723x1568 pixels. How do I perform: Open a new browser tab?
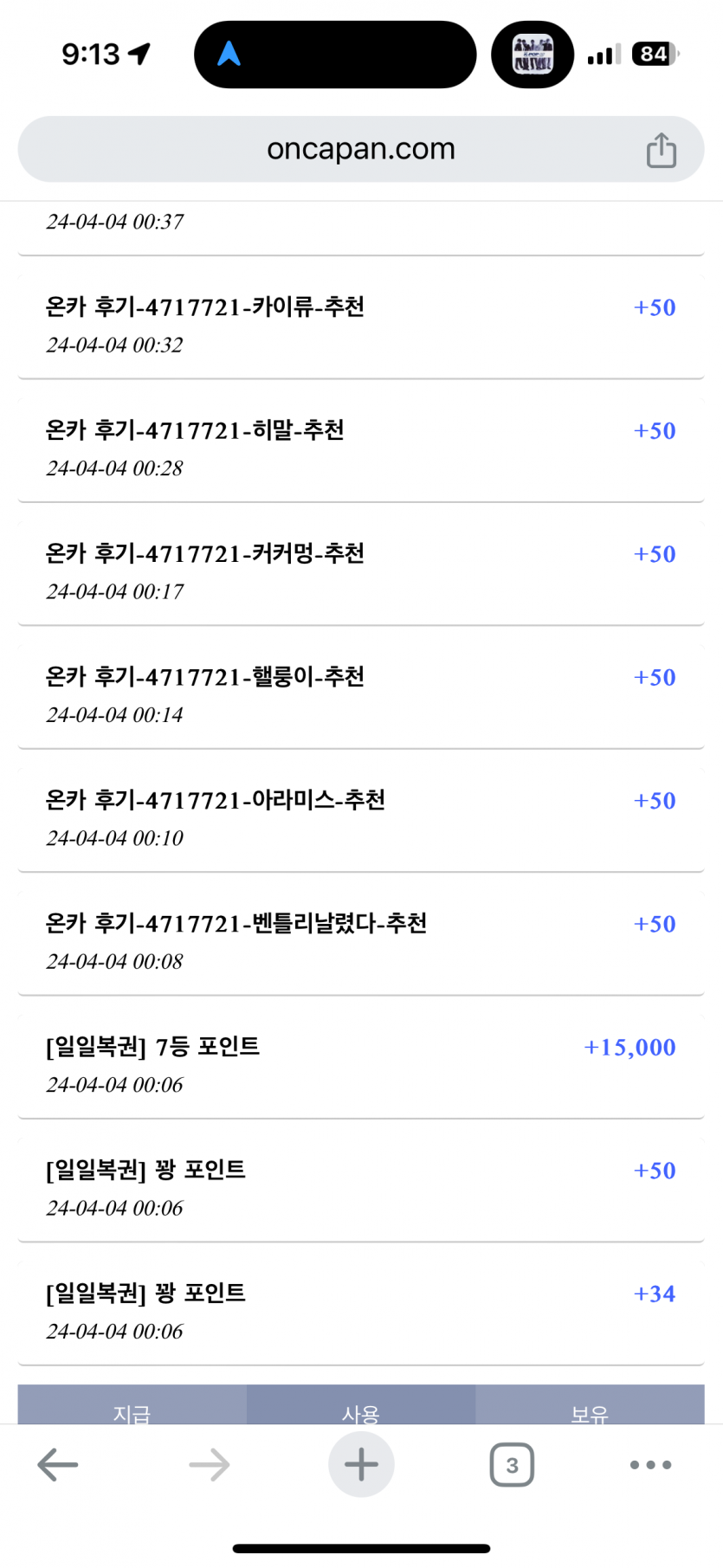[361, 1465]
